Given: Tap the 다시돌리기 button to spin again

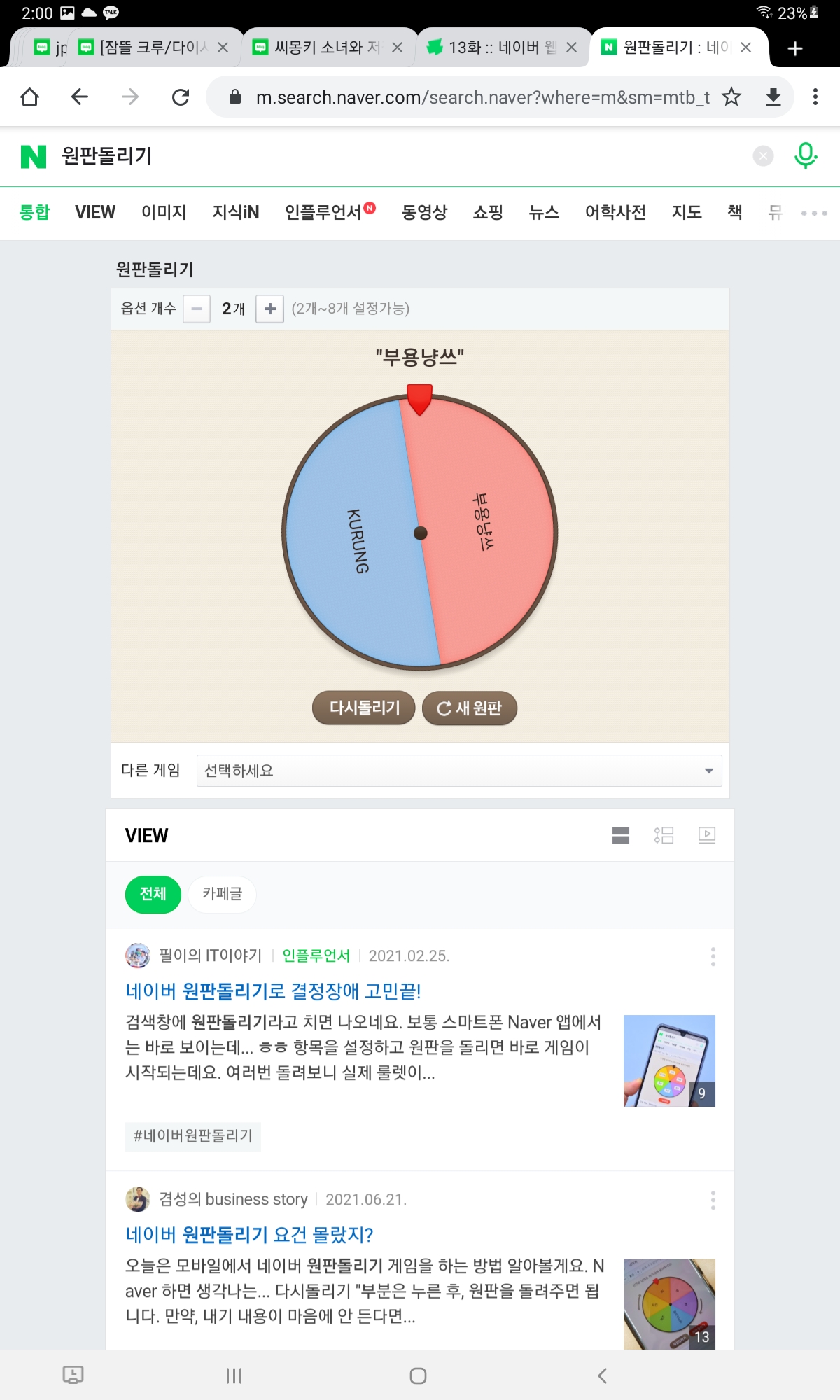Looking at the screenshot, I should point(363,708).
